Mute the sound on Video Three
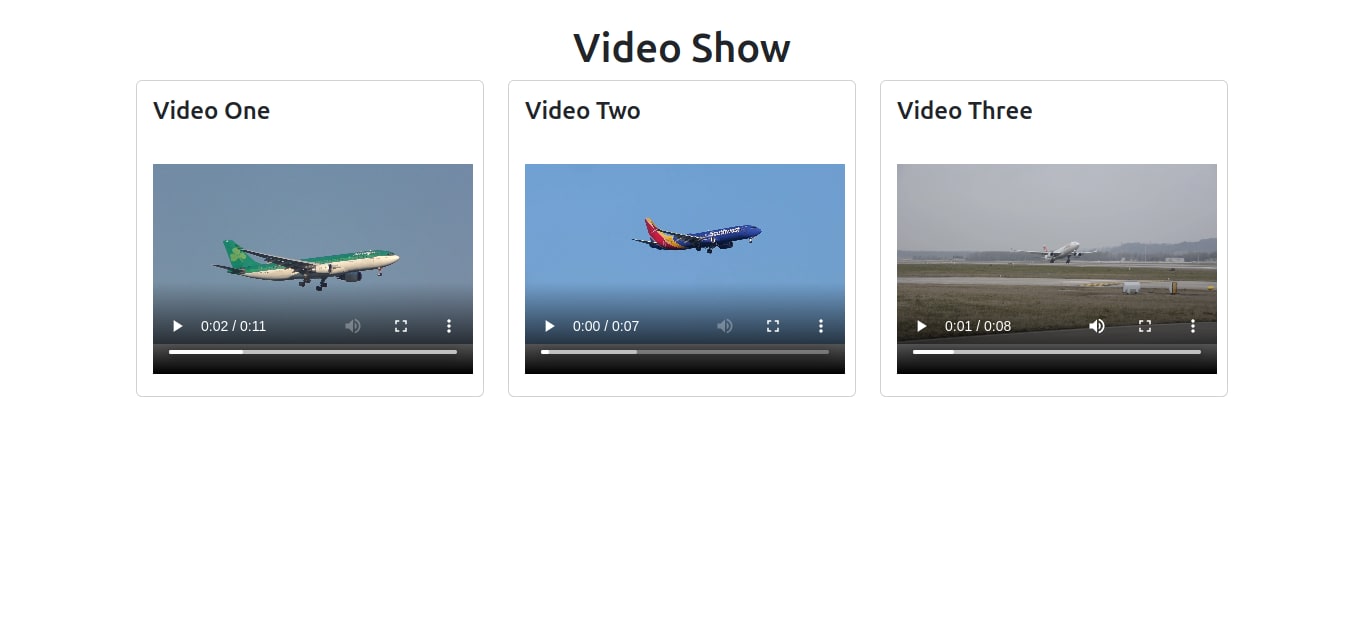Image resolution: width=1365 pixels, height=631 pixels. pyautogui.click(x=1097, y=326)
